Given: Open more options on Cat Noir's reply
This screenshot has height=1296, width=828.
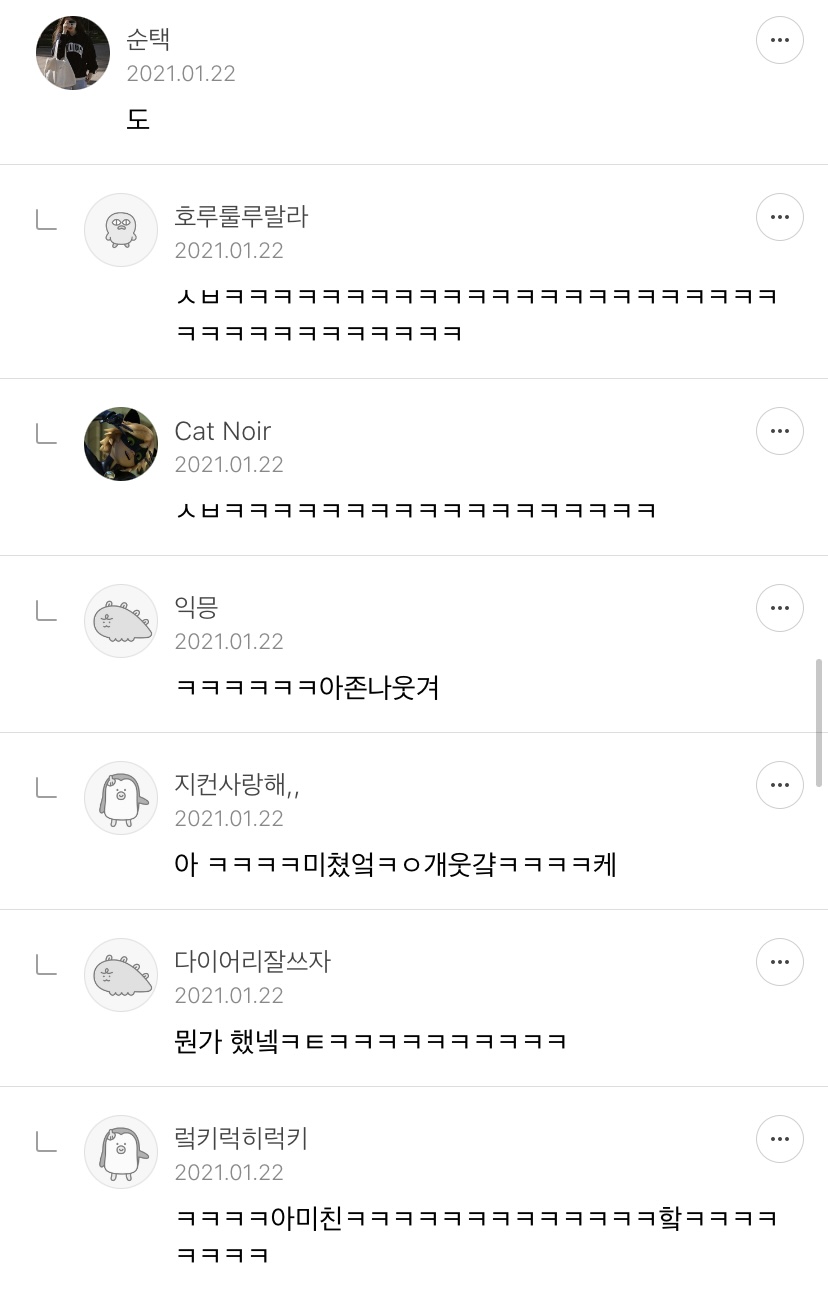Looking at the screenshot, I should pos(779,431).
